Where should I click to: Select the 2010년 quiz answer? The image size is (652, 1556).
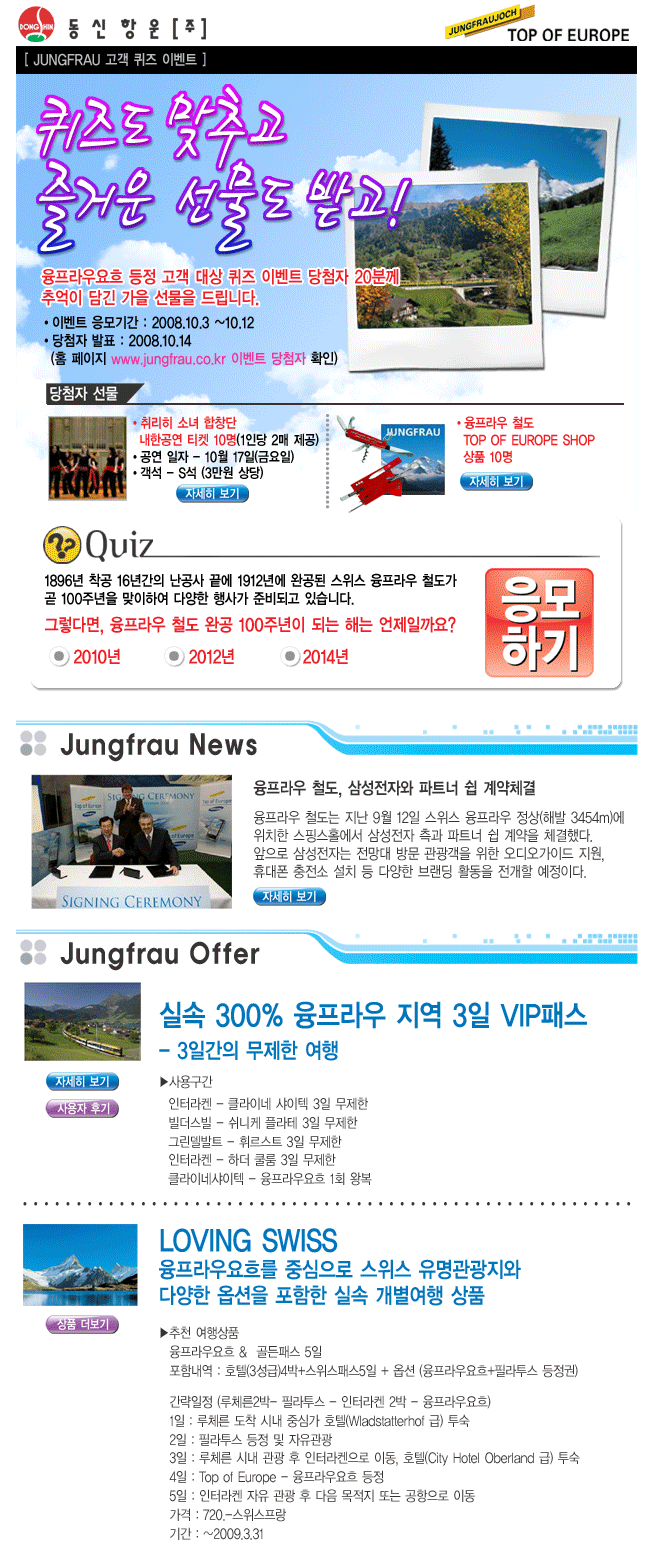[x=61, y=657]
